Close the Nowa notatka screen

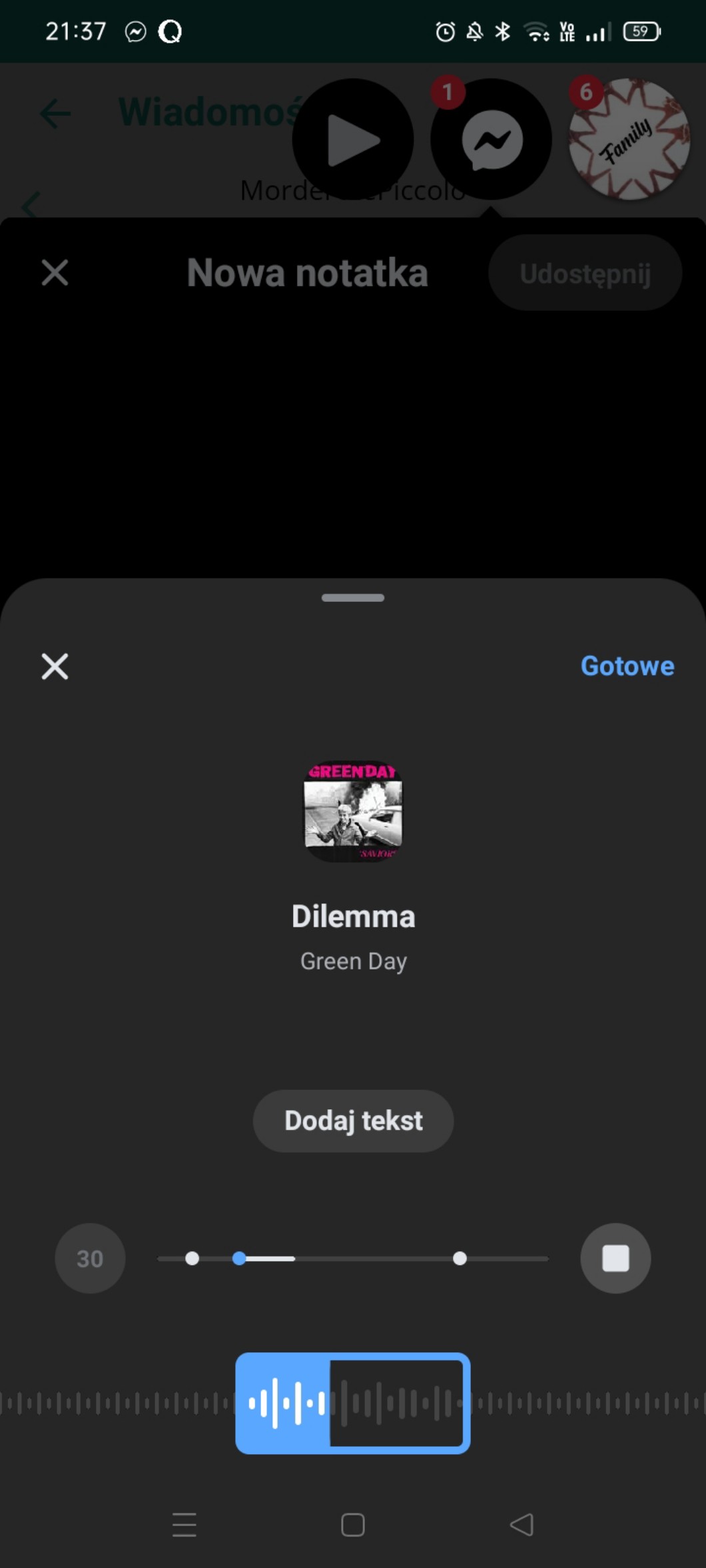[55, 272]
